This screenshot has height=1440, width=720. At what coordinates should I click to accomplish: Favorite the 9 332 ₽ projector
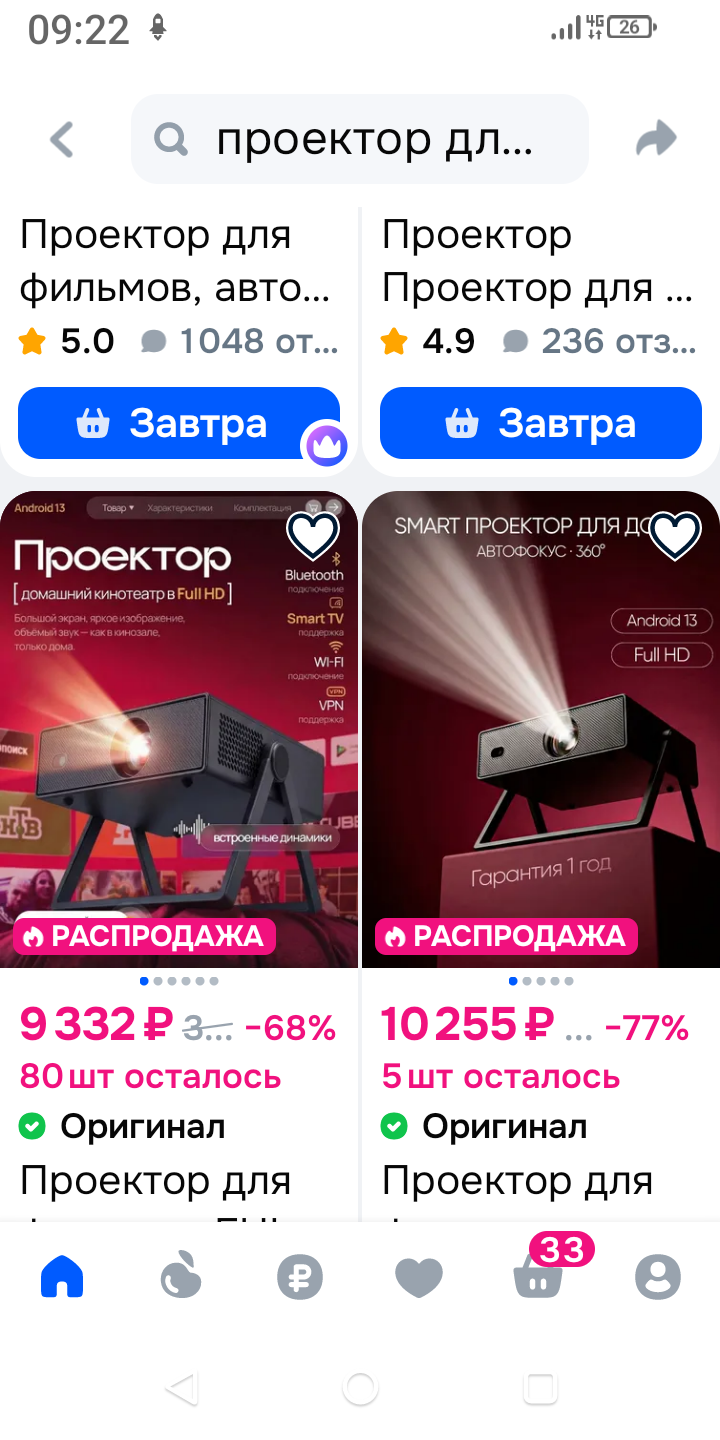313,537
